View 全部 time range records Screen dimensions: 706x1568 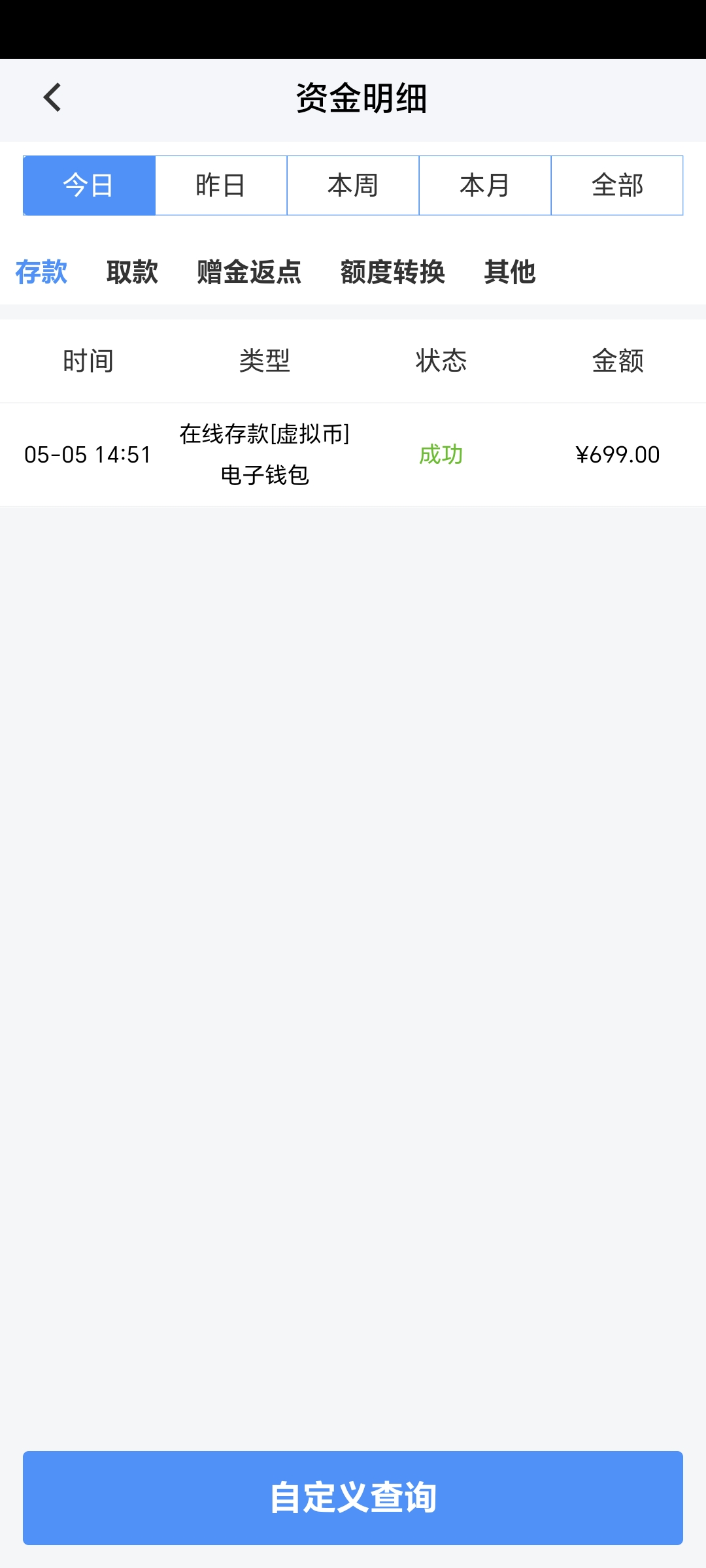click(x=617, y=186)
